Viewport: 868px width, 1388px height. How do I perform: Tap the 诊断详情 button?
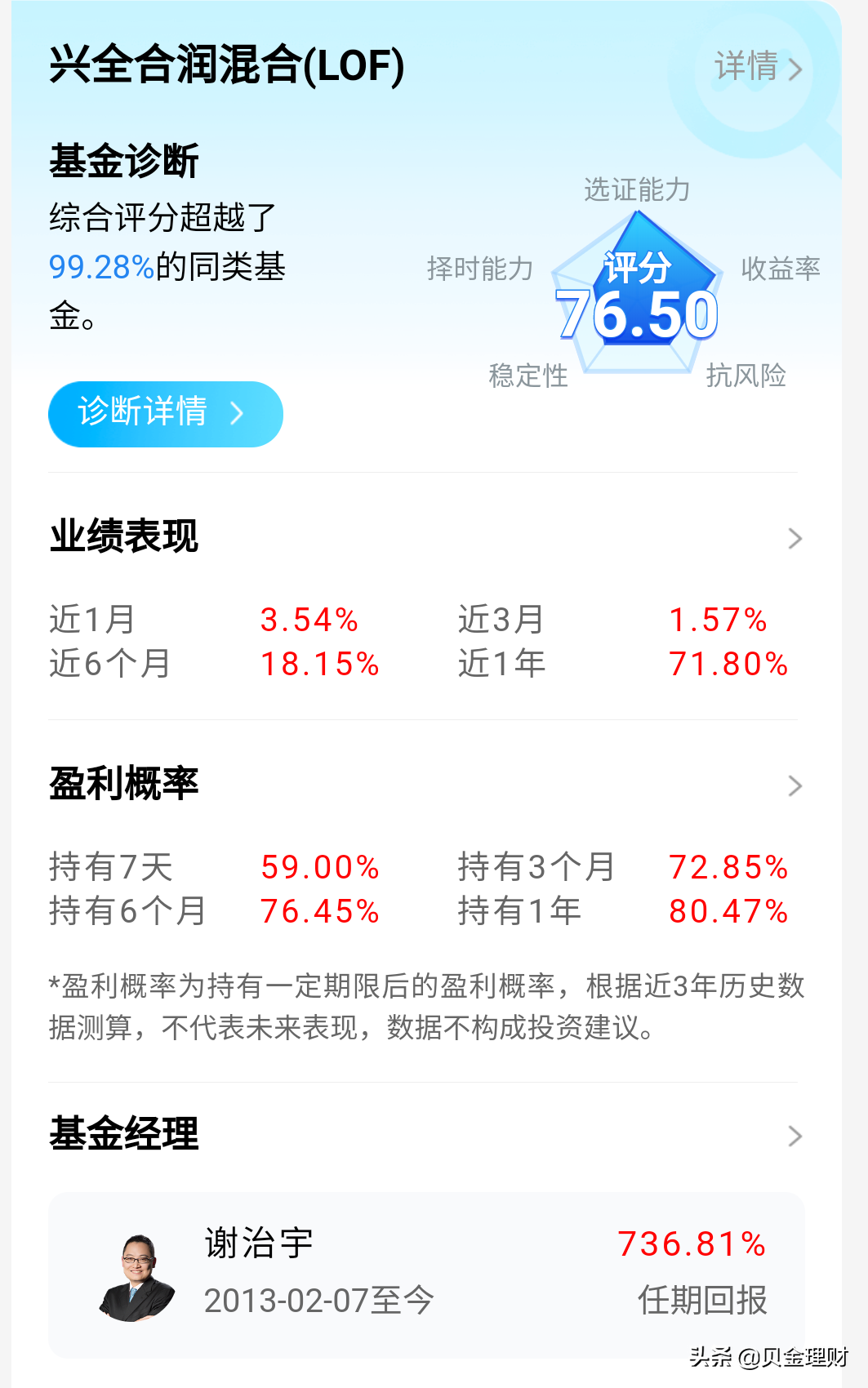pyautogui.click(x=166, y=413)
